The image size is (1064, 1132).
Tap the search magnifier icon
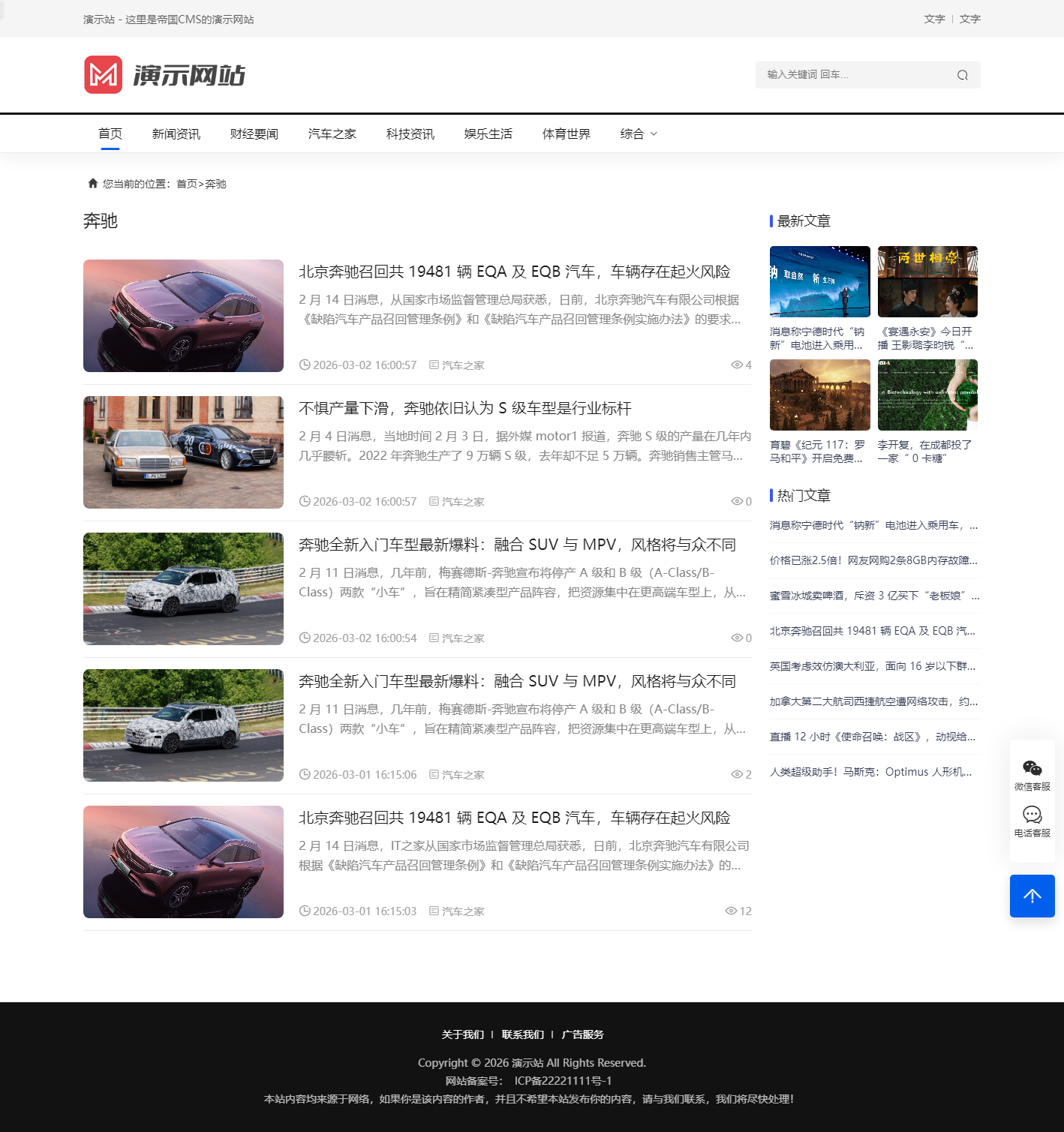coord(962,75)
